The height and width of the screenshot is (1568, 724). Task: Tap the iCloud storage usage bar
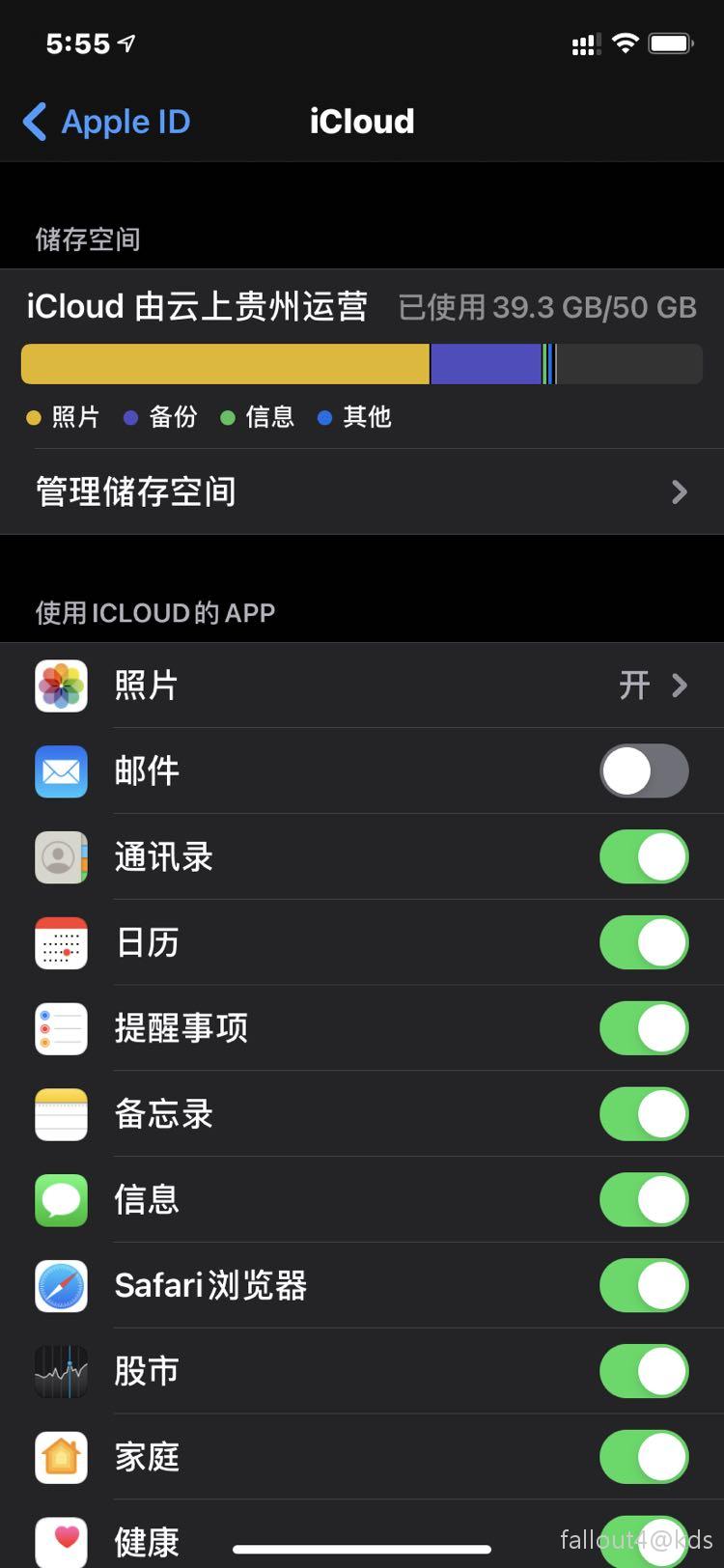coord(362,363)
